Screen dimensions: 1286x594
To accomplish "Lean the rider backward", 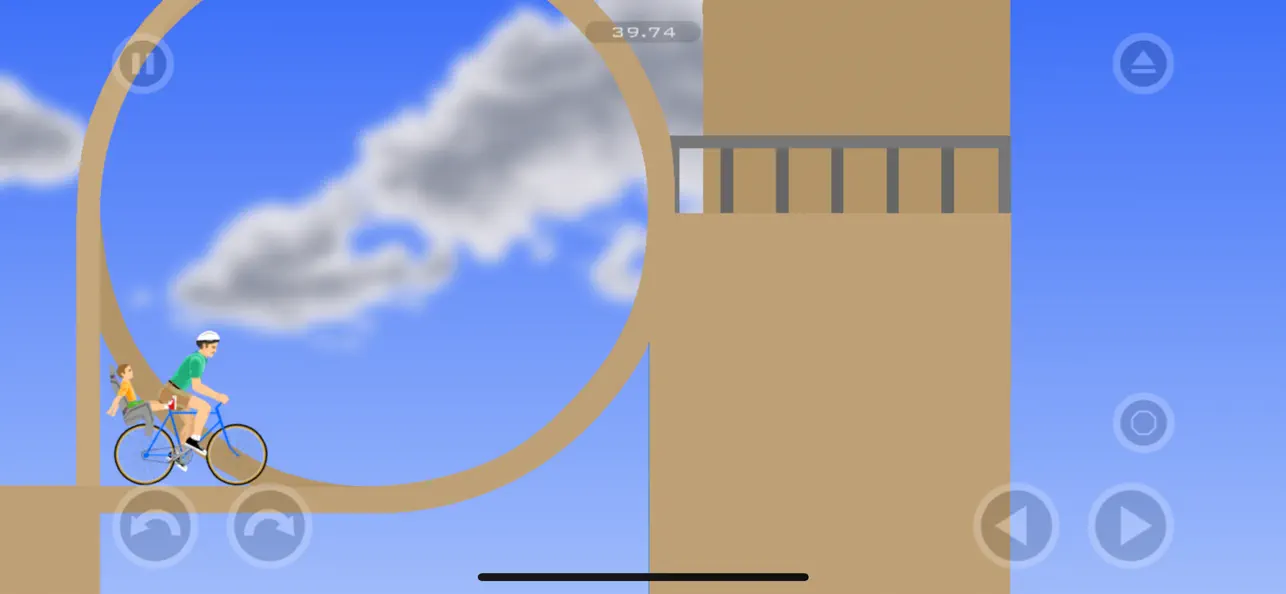I will [155, 526].
